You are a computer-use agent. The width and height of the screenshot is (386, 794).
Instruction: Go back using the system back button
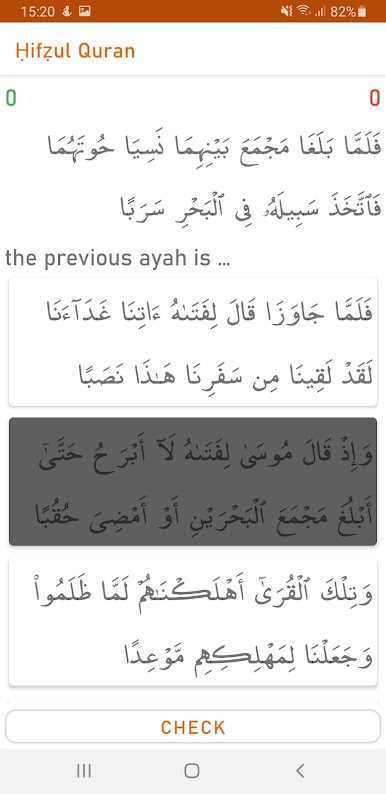coord(300,771)
